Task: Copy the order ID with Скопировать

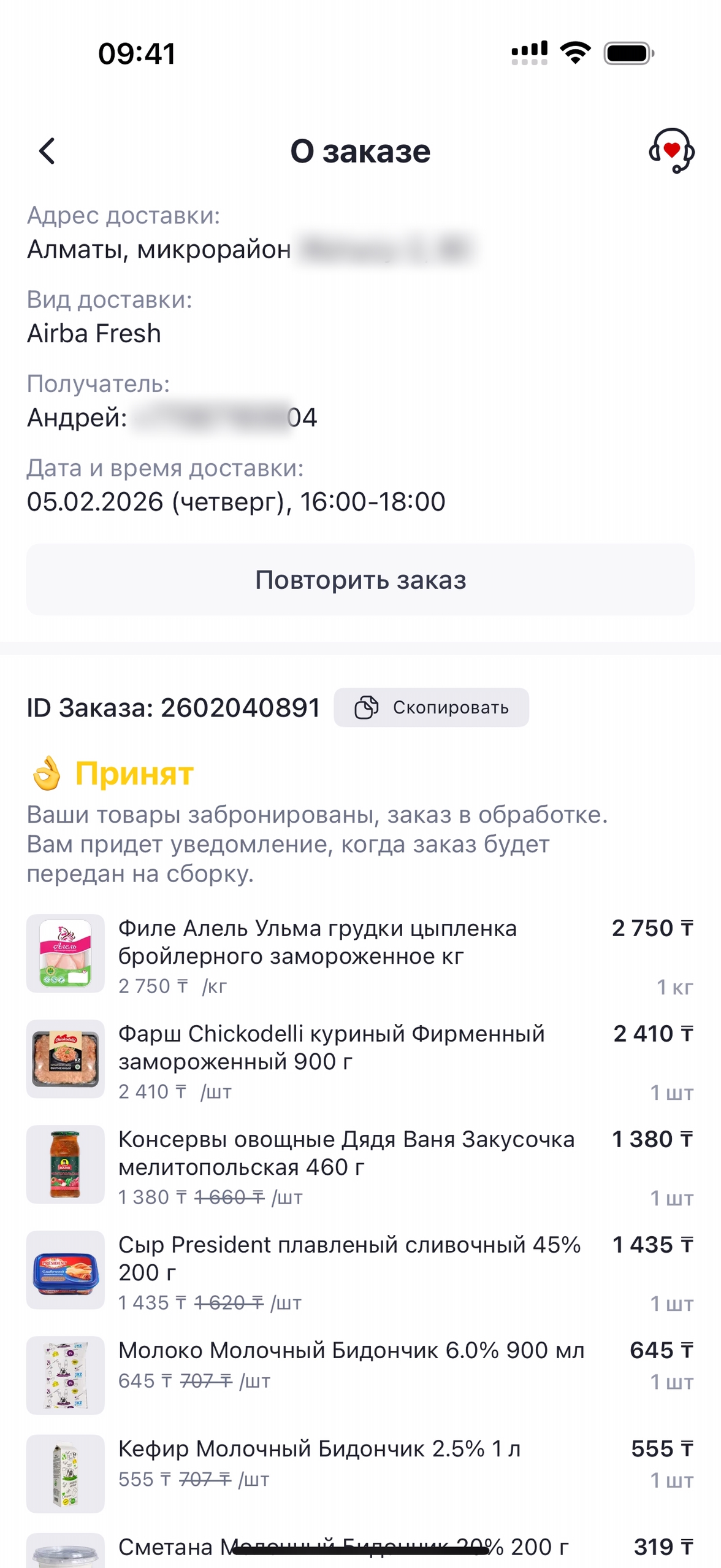Action: coord(431,707)
